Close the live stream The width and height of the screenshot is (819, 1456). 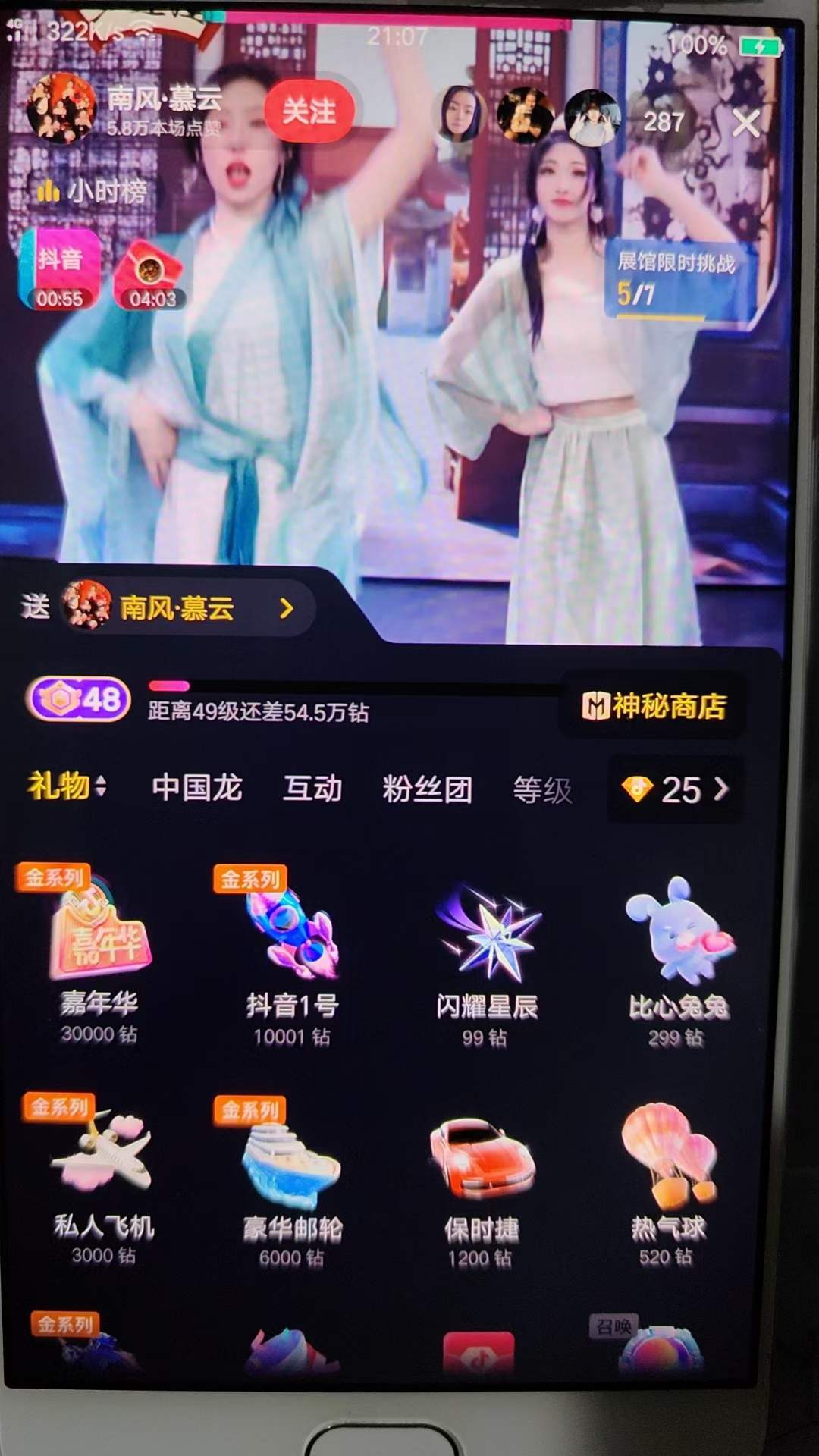746,123
